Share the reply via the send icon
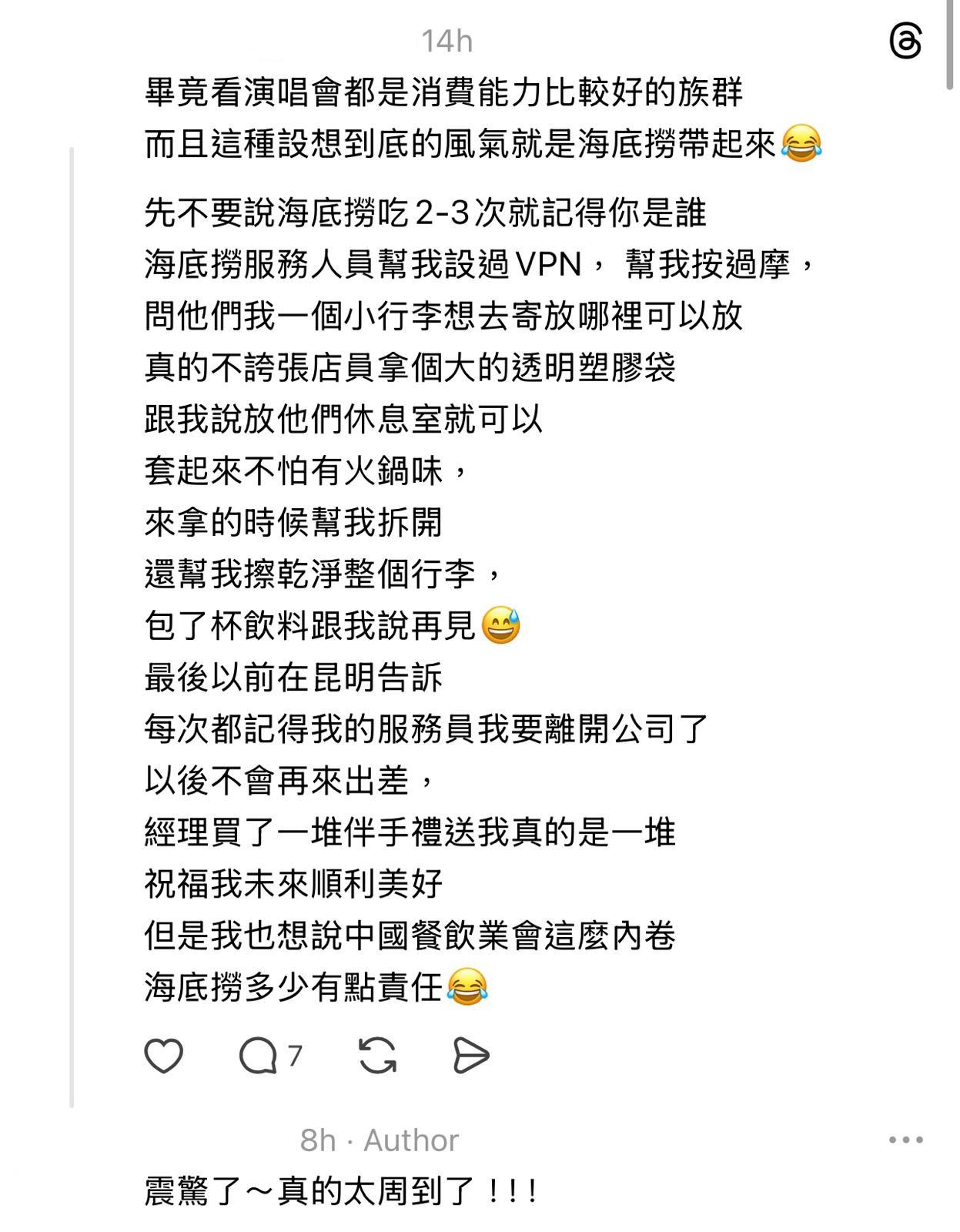The height and width of the screenshot is (1232, 960). [x=470, y=1056]
